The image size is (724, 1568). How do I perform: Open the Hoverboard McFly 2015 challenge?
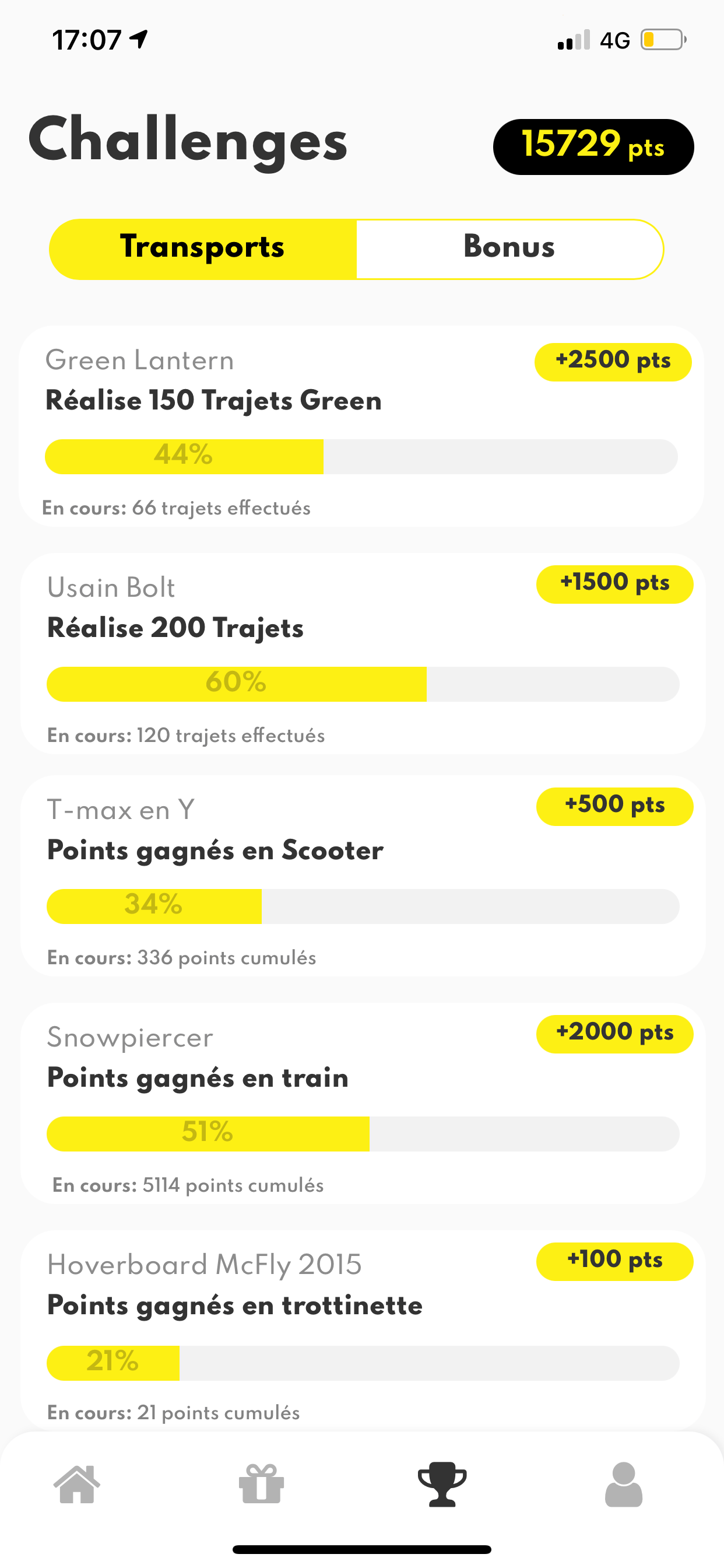pos(363,1331)
